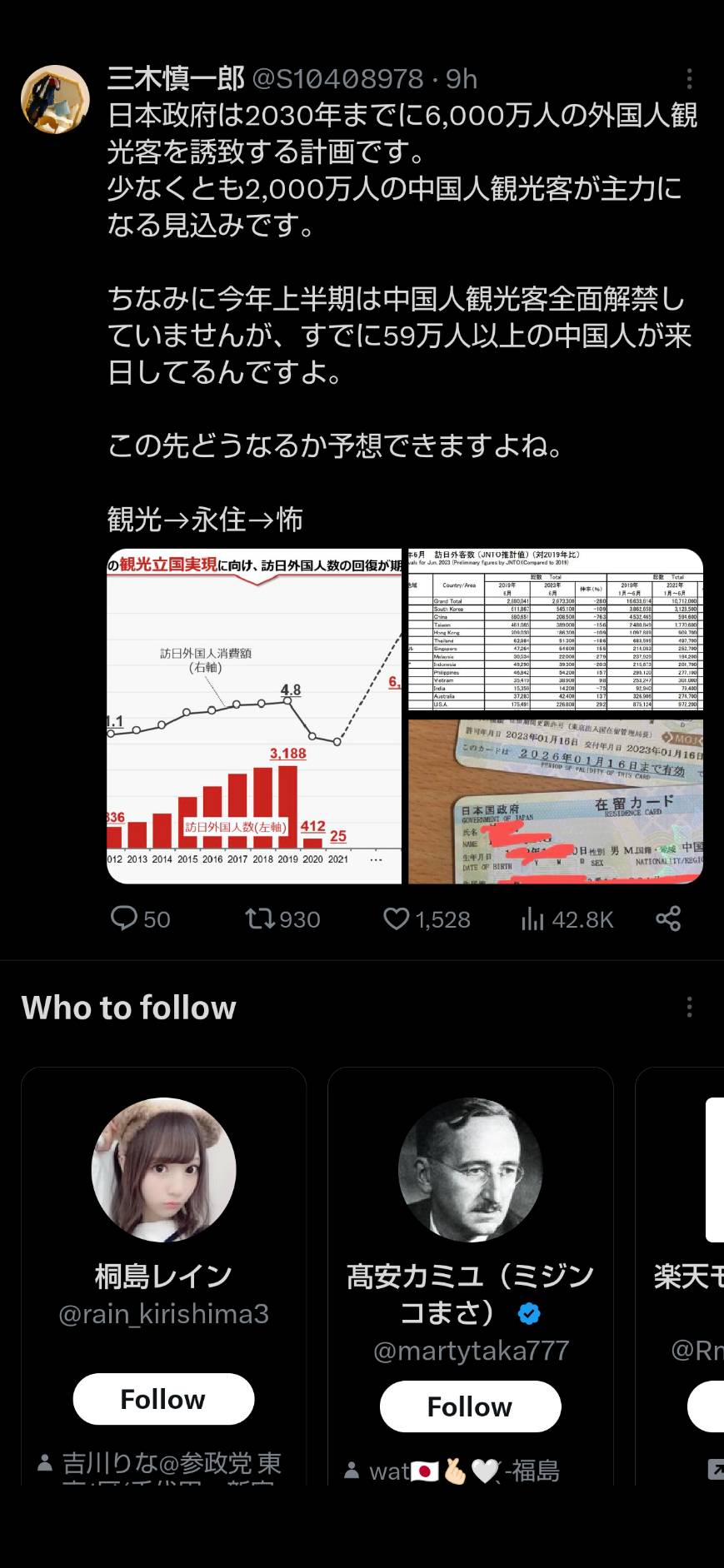The width and height of the screenshot is (724, 1568).
Task: Open the @rain_kirishima3 profile card
Action: (x=163, y=1274)
